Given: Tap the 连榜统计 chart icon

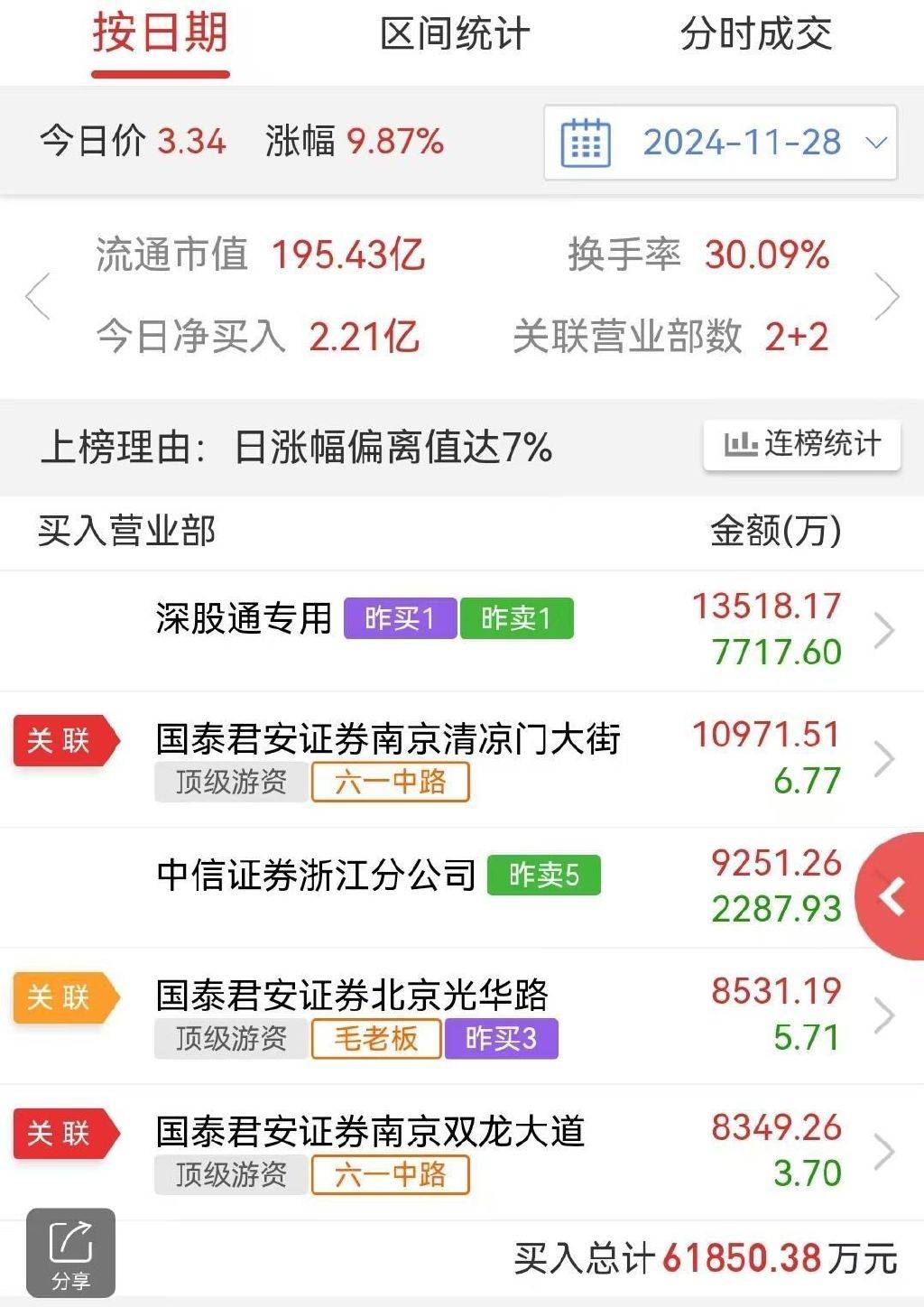Looking at the screenshot, I should (740, 444).
